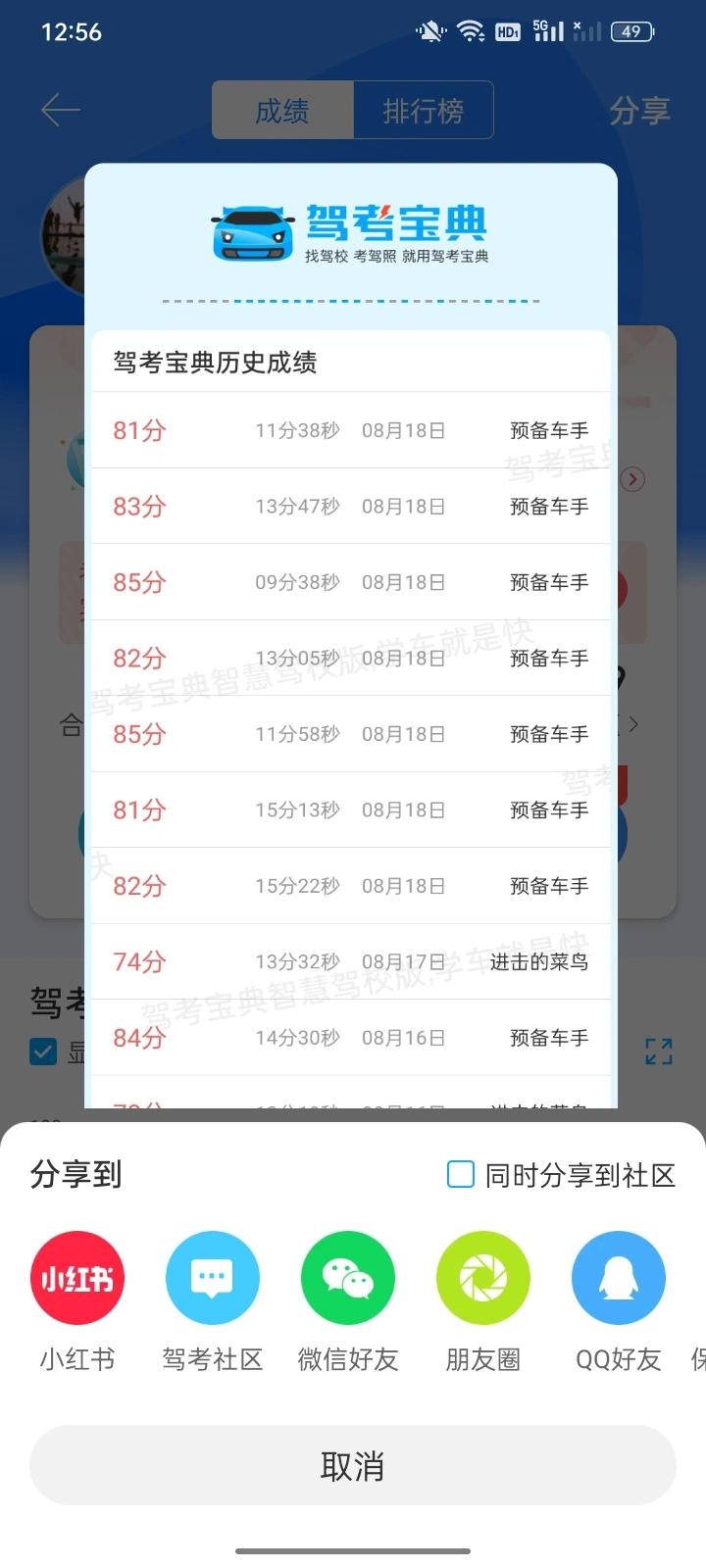Screen dimensions: 706x1568
Task: Share to 朋友圈
Action: point(483,1279)
